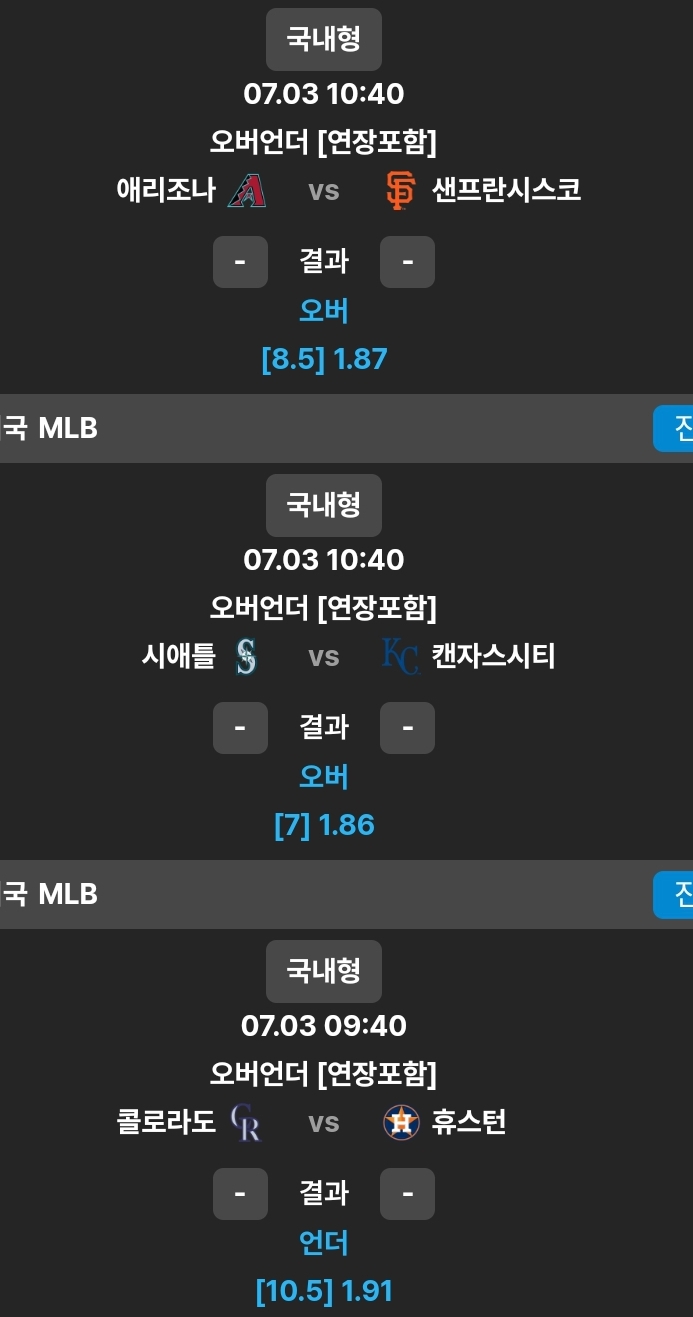
Task: Tap the blue button above the Seattle match
Action: (x=674, y=429)
